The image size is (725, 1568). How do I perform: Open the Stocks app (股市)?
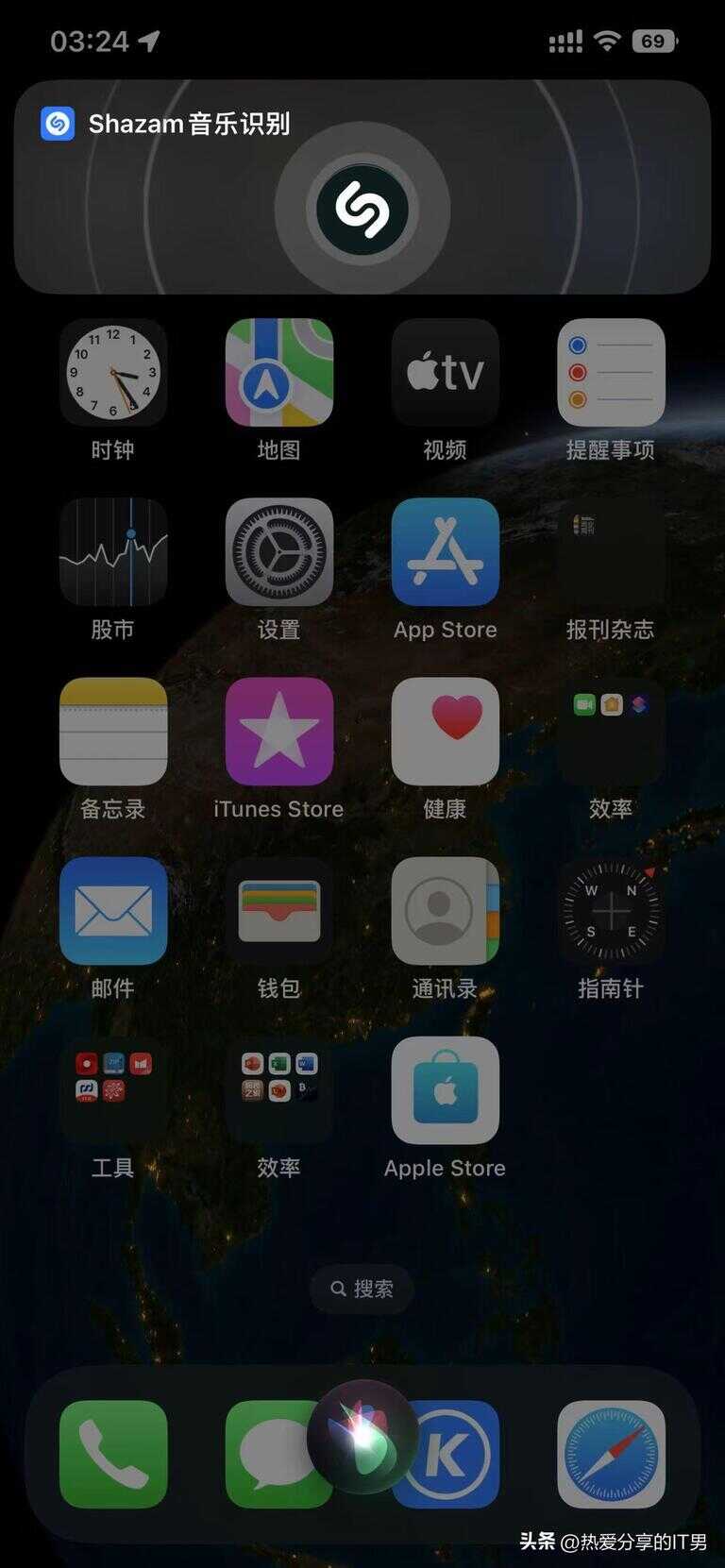[113, 552]
